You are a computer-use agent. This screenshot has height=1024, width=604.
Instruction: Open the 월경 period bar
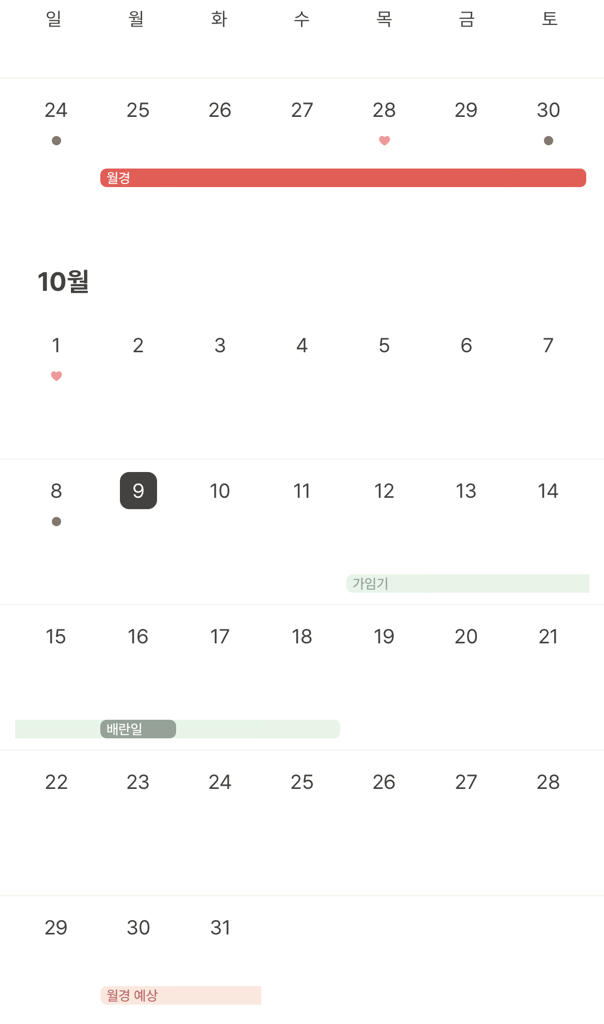point(342,178)
